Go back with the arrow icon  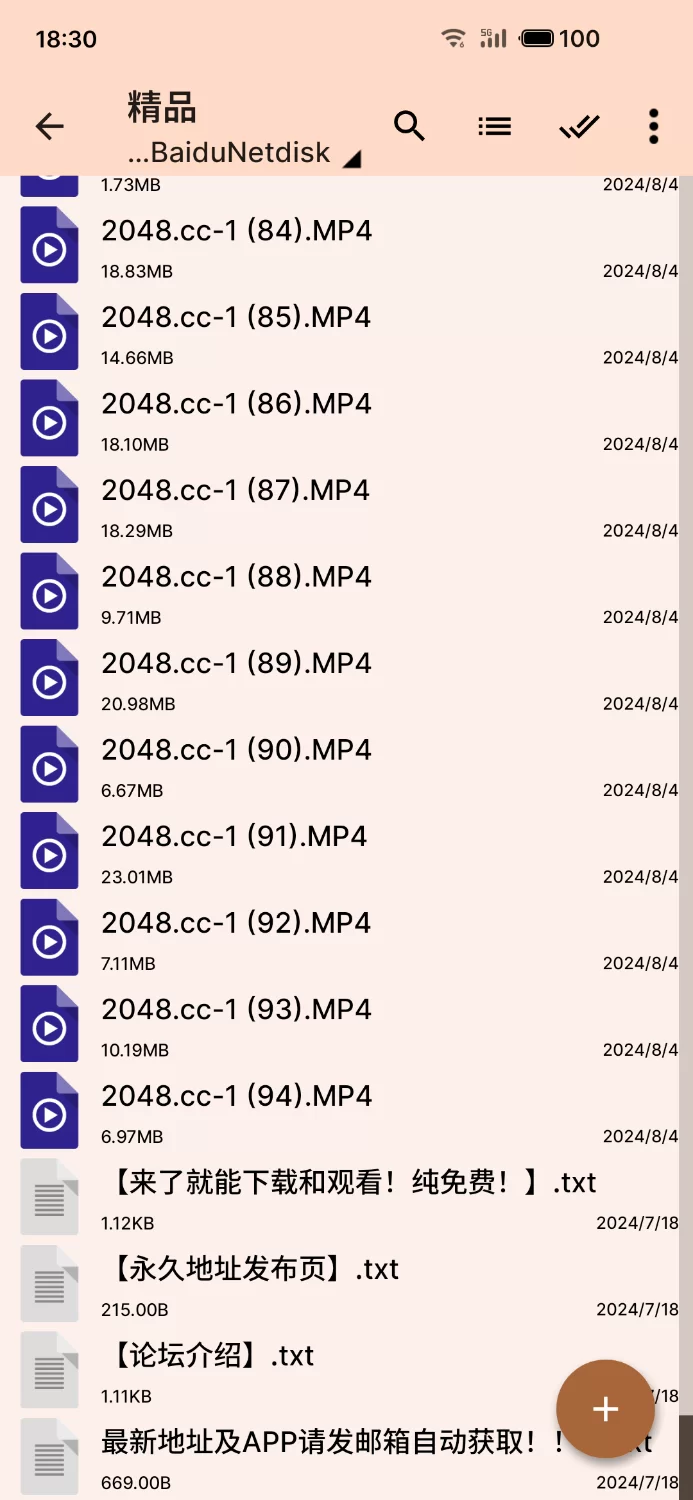click(x=49, y=126)
